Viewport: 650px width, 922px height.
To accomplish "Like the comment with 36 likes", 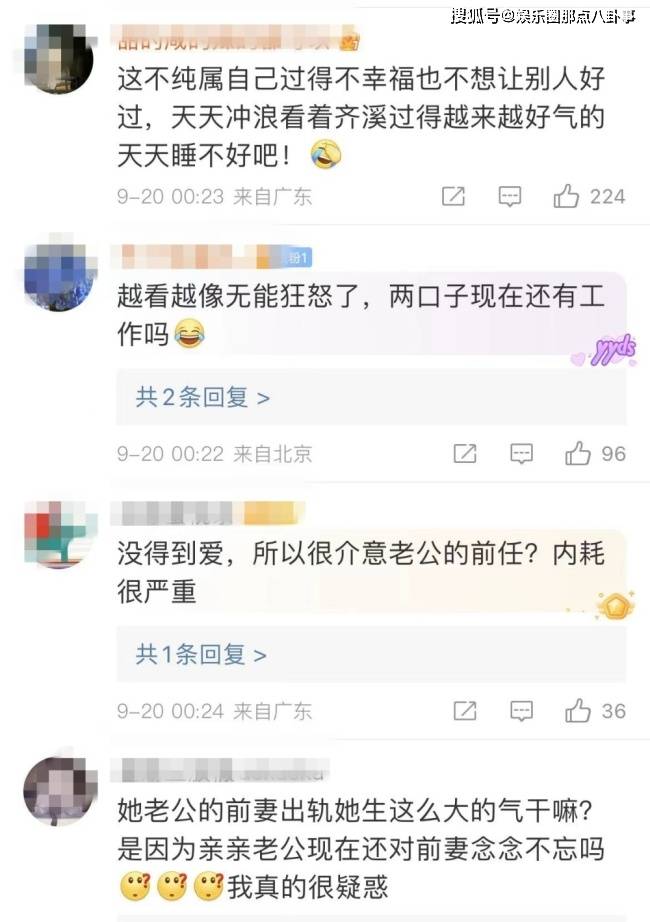I will point(578,711).
